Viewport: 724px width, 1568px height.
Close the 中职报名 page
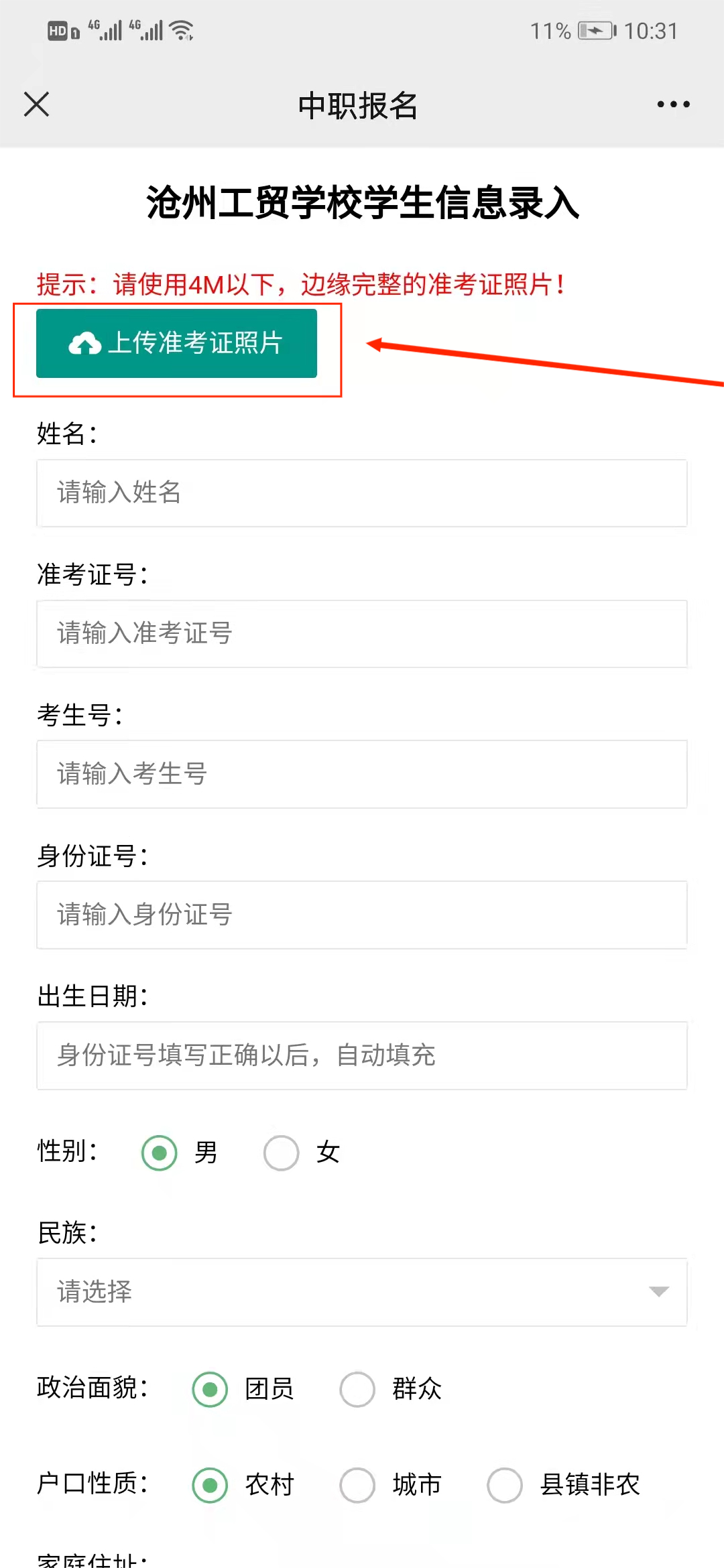[36, 105]
